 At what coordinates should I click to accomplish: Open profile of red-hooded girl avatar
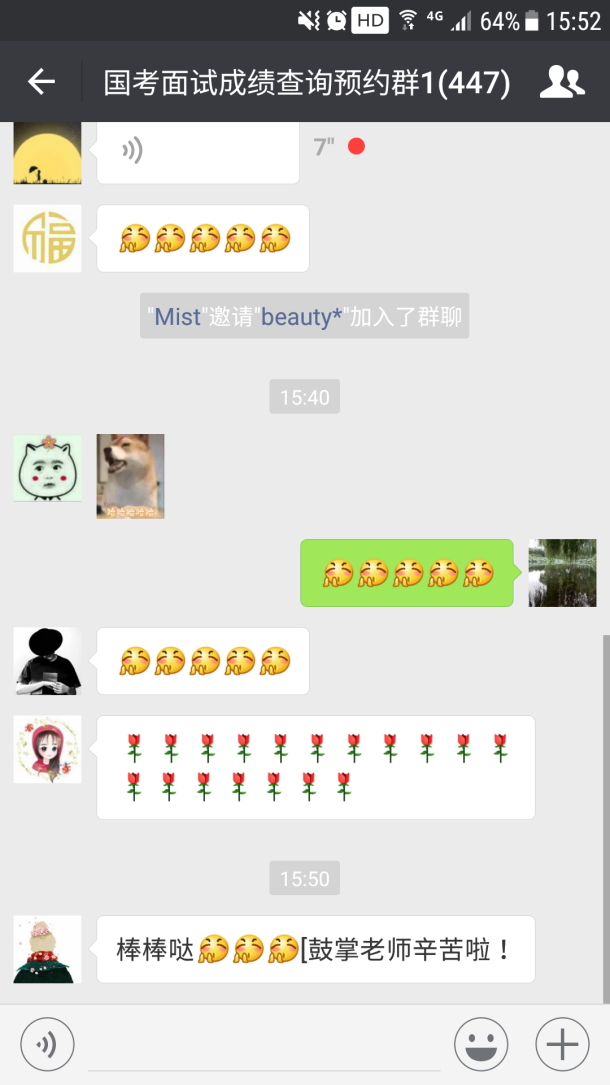[x=47, y=749]
